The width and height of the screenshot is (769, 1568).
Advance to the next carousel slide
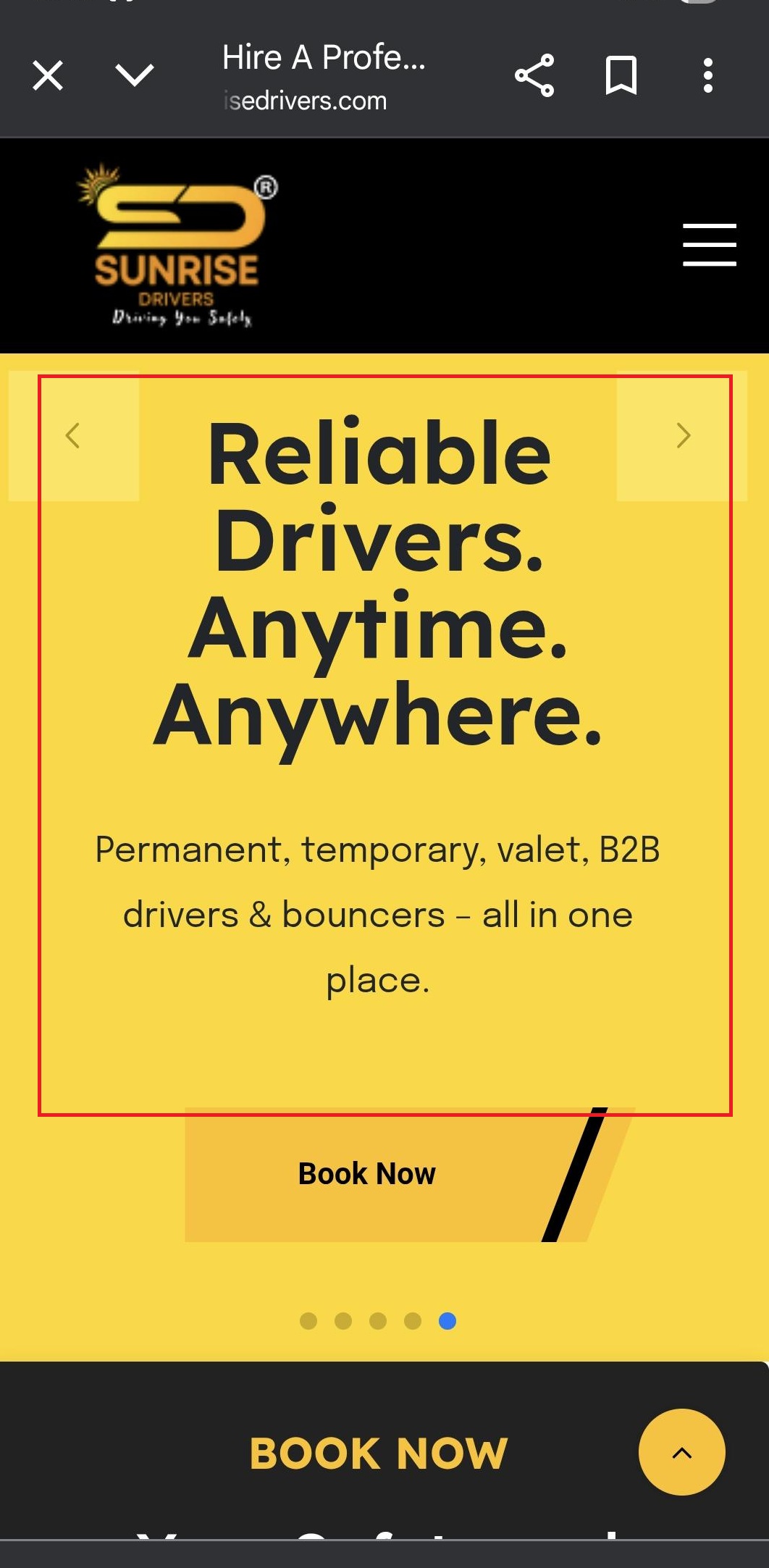pyautogui.click(x=683, y=435)
